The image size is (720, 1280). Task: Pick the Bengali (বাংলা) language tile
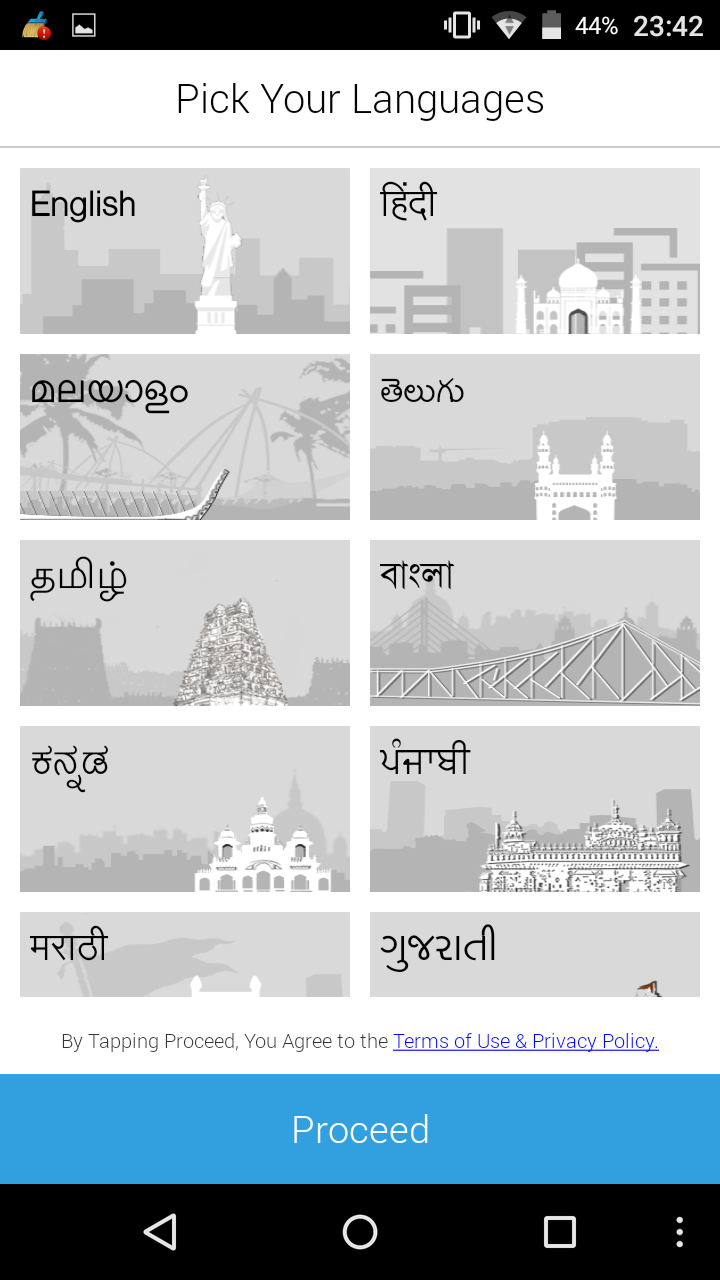pyautogui.click(x=535, y=623)
